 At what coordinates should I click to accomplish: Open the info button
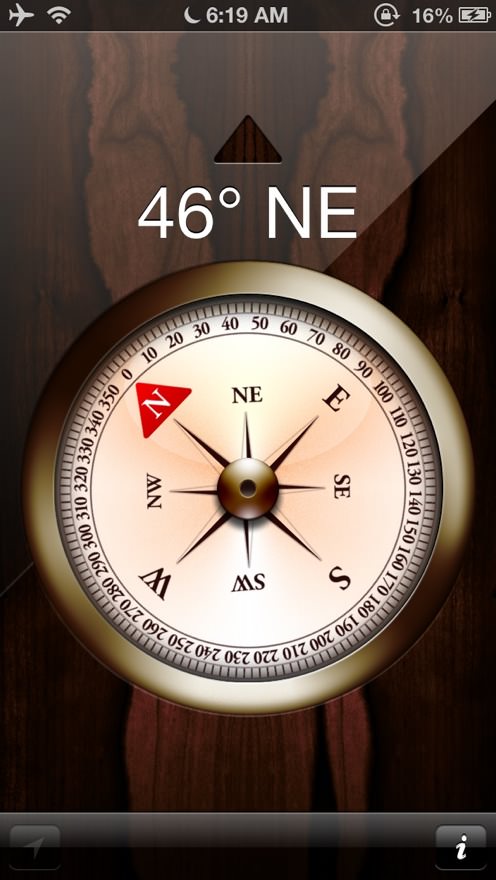tap(461, 847)
